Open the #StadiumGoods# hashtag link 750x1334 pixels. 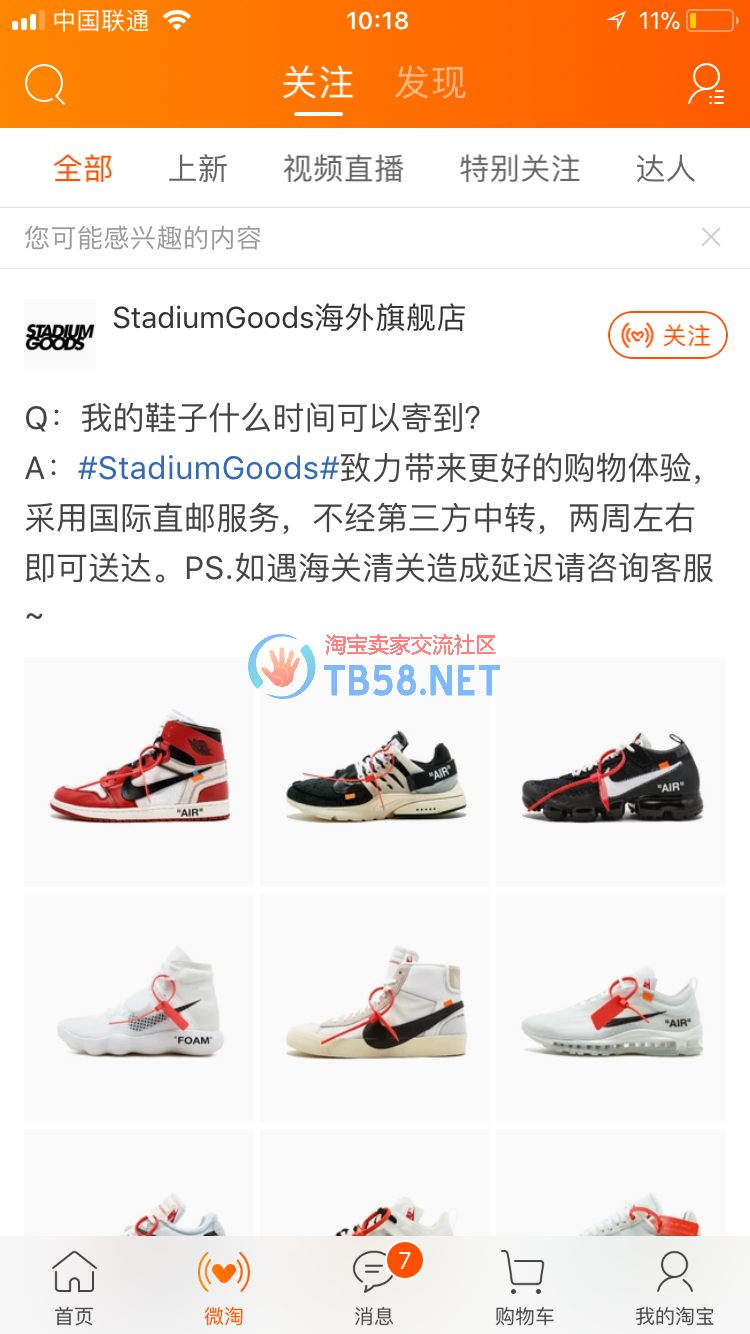208,468
